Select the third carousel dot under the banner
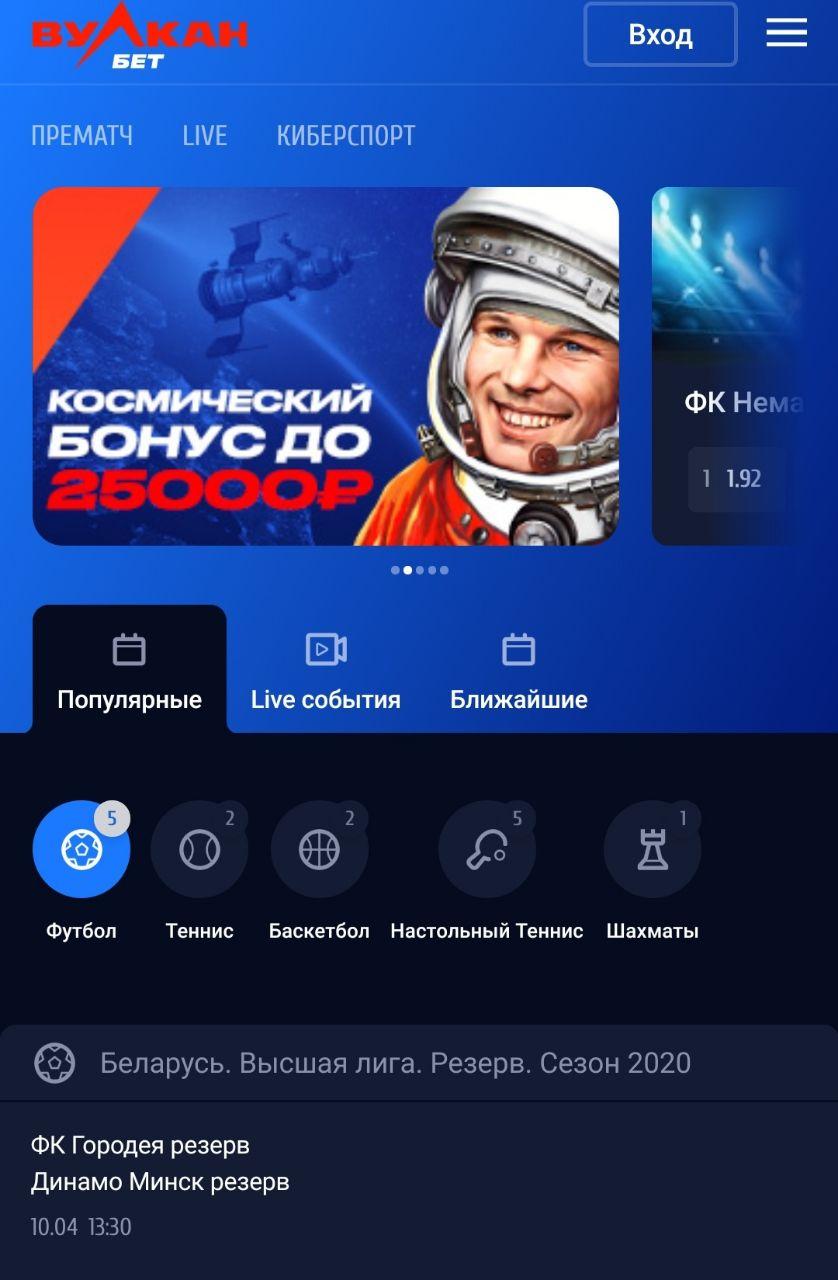The image size is (838, 1280). click(x=418, y=571)
